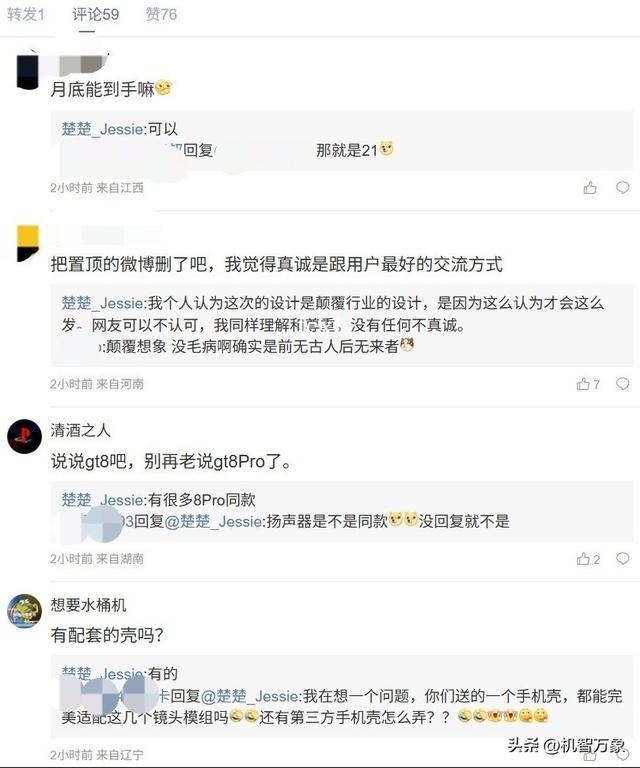640x768 pixels.
Task: Open 清酒之人's profile avatar
Action: tap(25, 436)
